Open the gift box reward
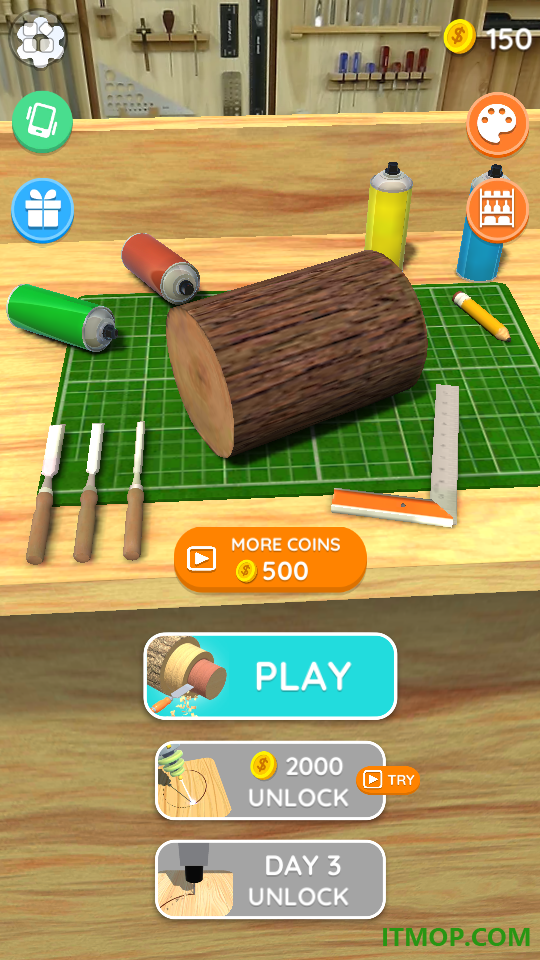Image resolution: width=540 pixels, height=960 pixels. (x=42, y=211)
